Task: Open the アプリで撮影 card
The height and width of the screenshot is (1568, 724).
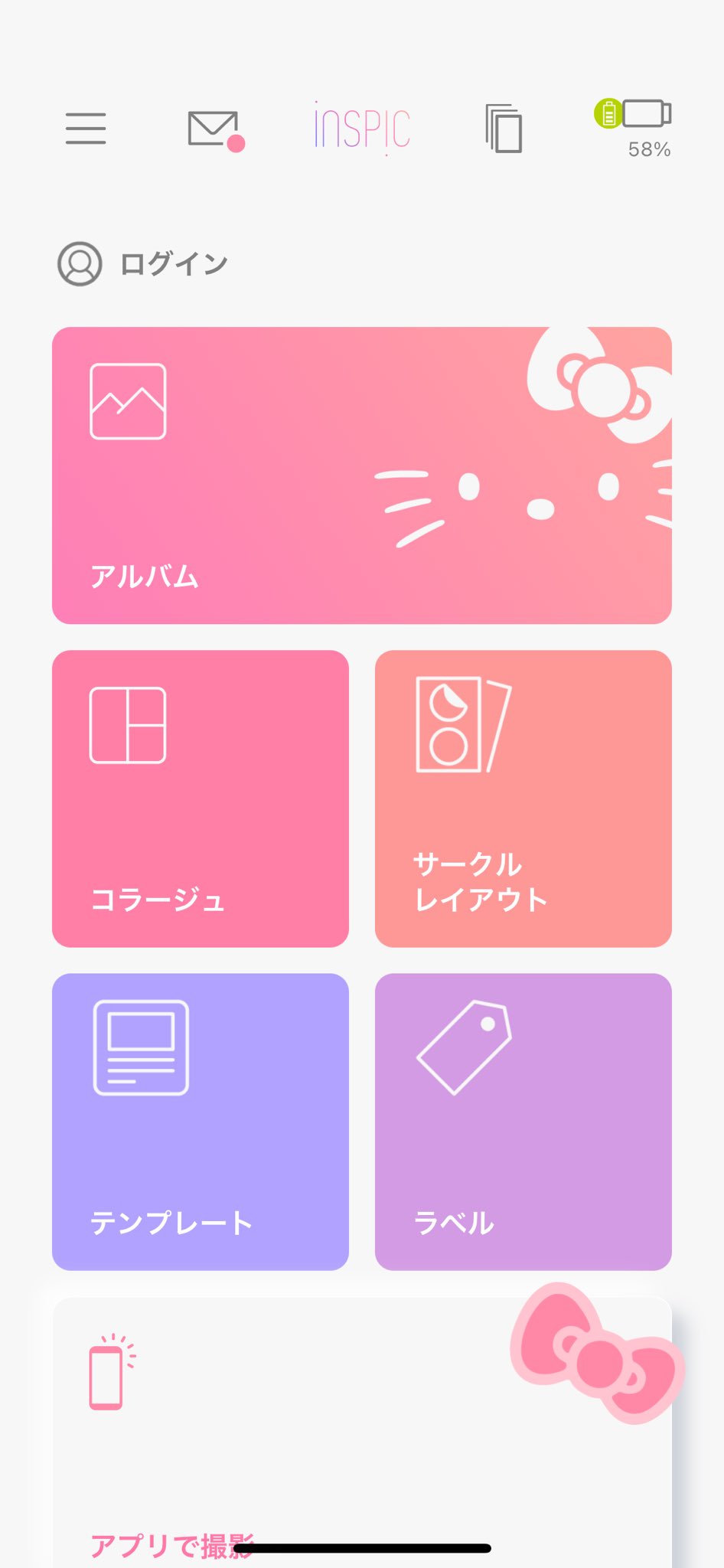Action: pyautogui.click(x=362, y=1432)
